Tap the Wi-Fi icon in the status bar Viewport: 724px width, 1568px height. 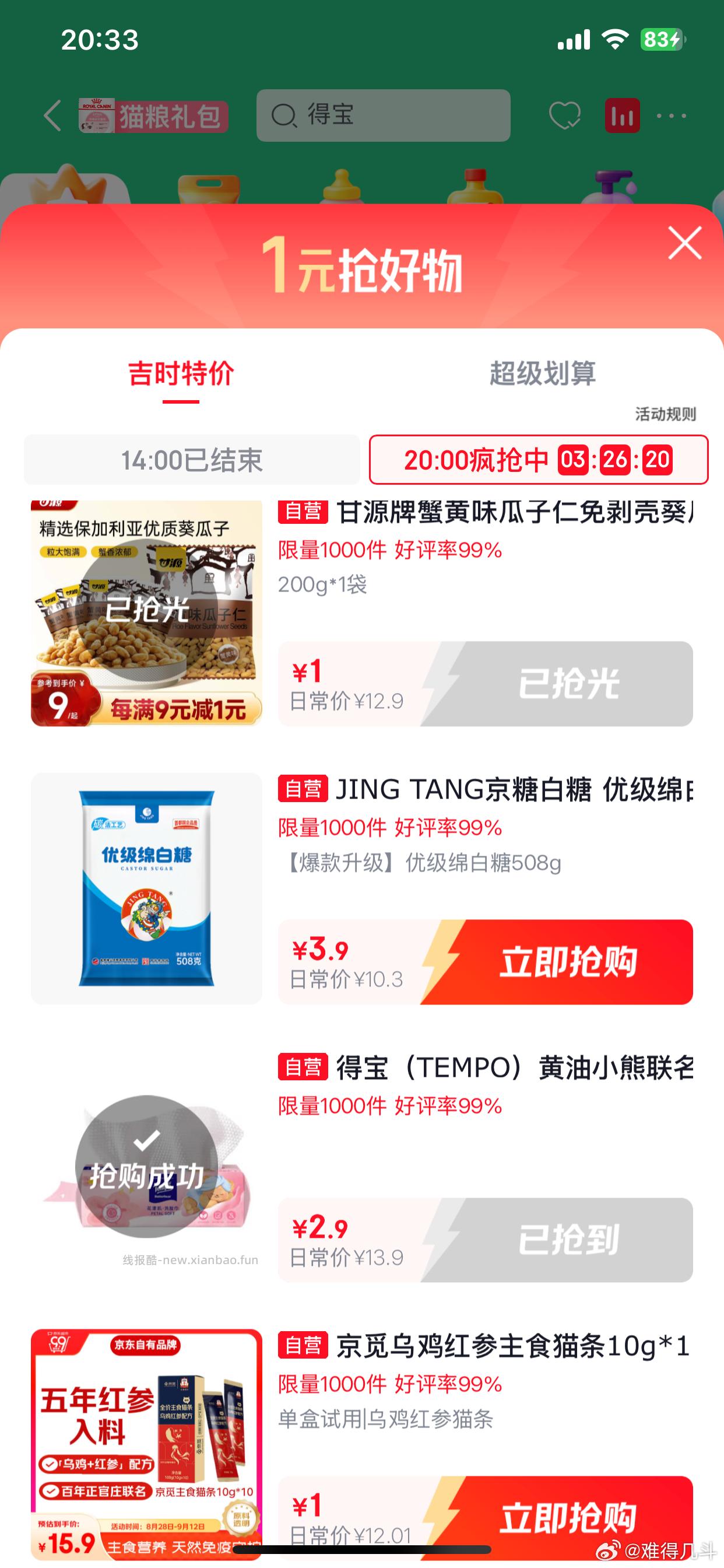[616, 39]
